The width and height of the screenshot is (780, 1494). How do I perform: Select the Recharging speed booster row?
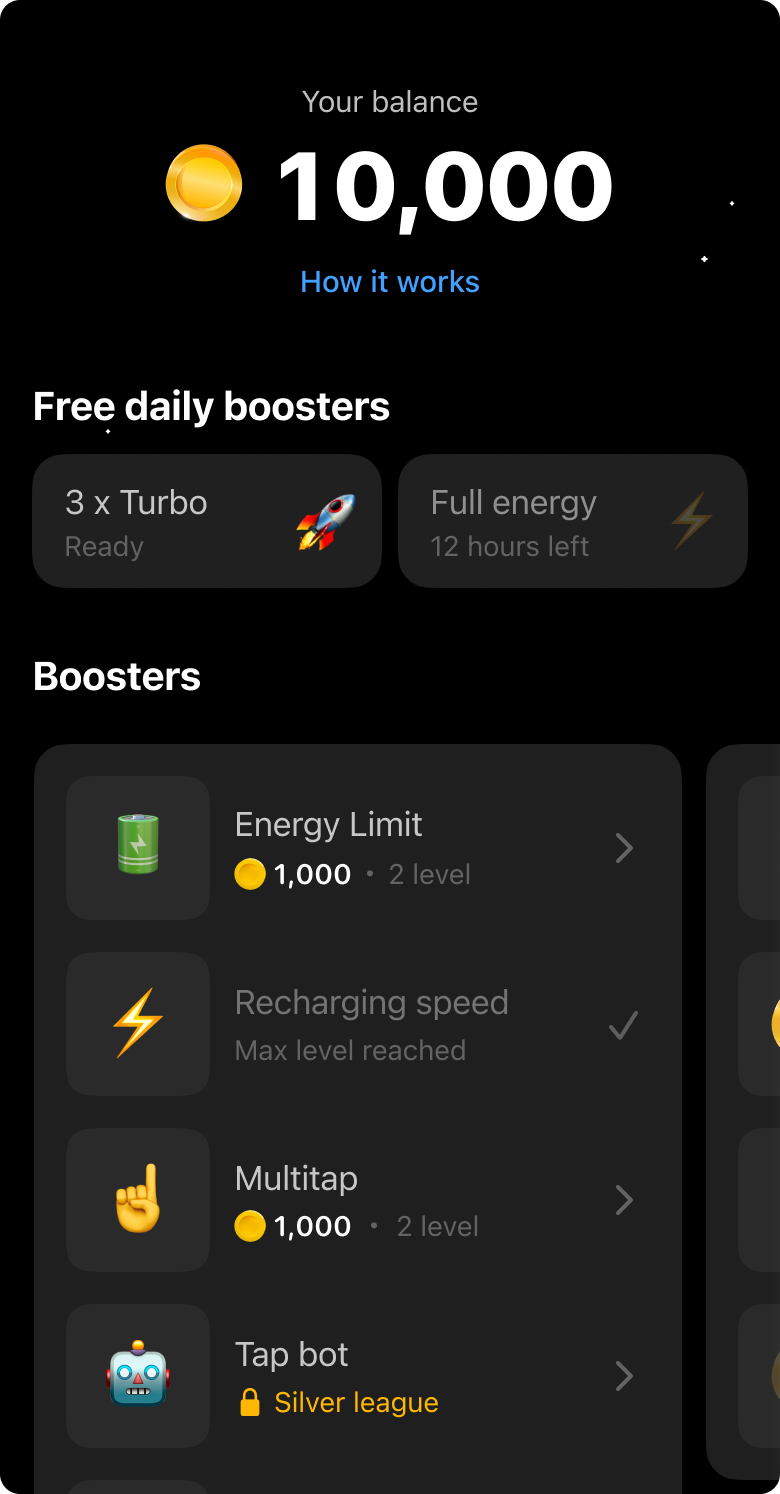pyautogui.click(x=357, y=1024)
